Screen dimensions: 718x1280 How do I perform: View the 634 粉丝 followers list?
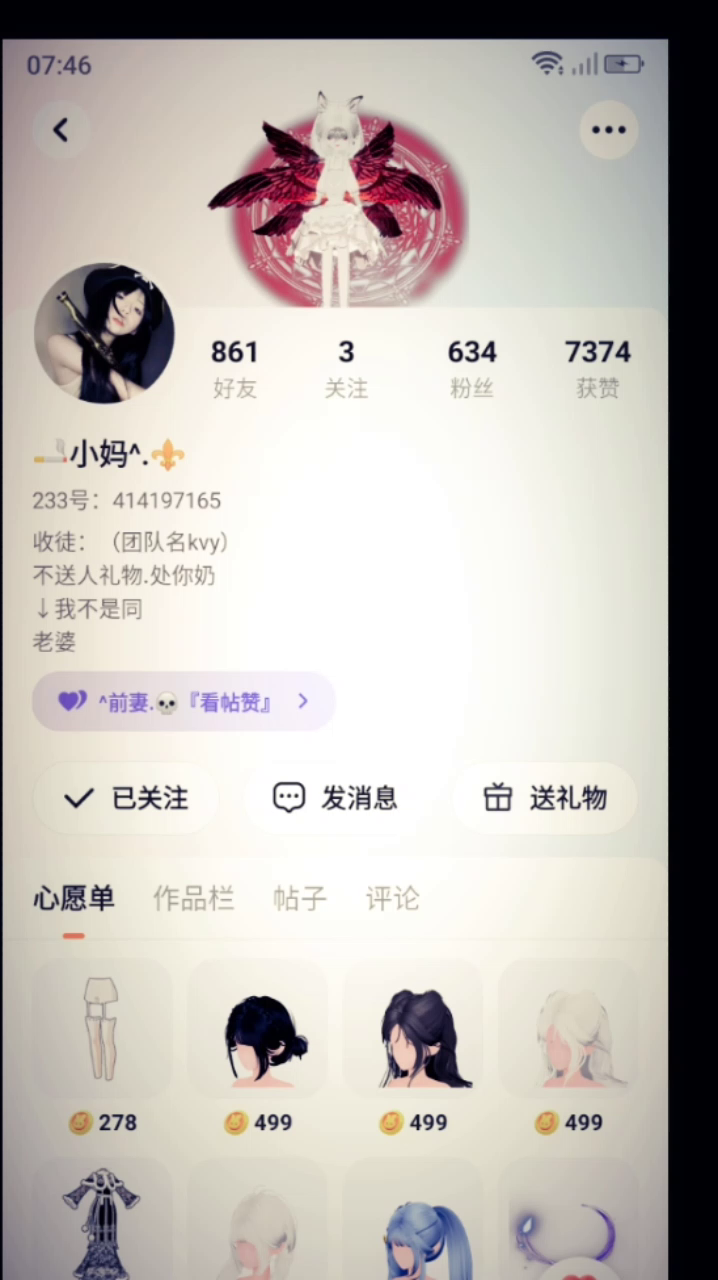pyautogui.click(x=471, y=367)
